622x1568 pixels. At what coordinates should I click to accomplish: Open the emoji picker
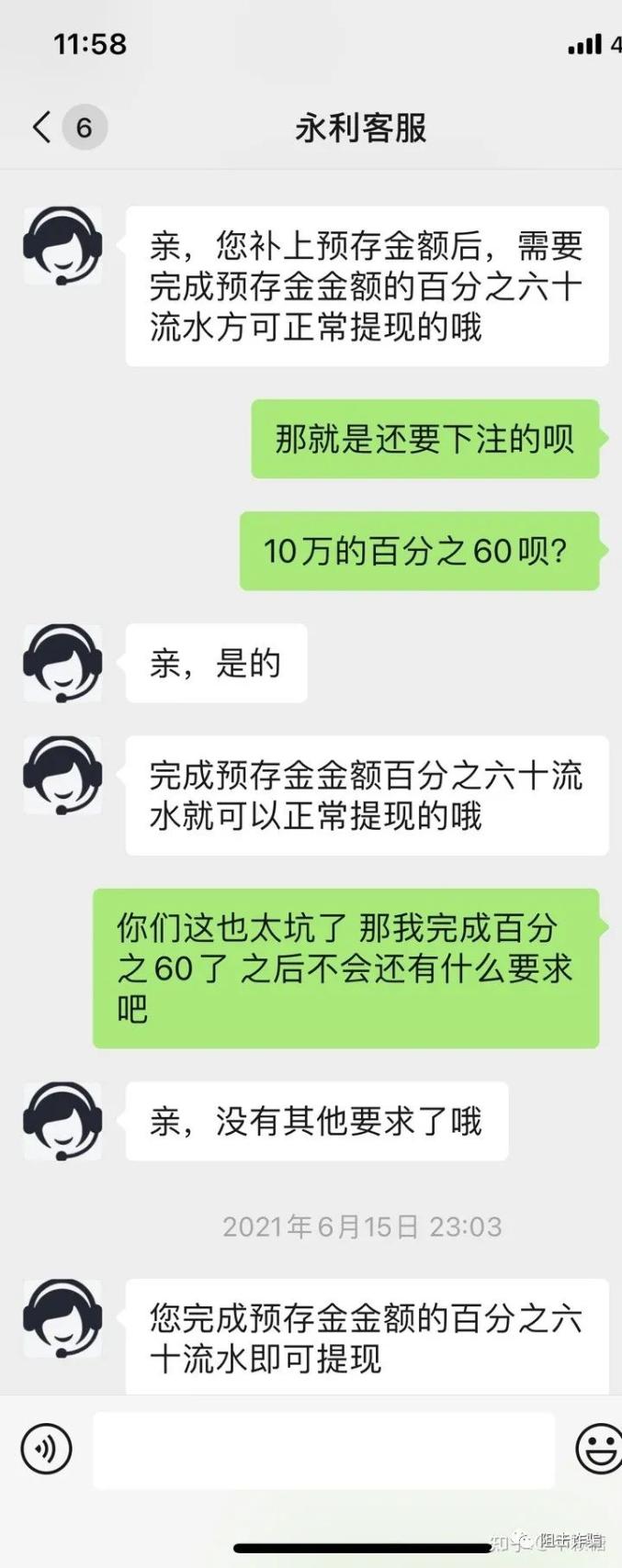(597, 1450)
